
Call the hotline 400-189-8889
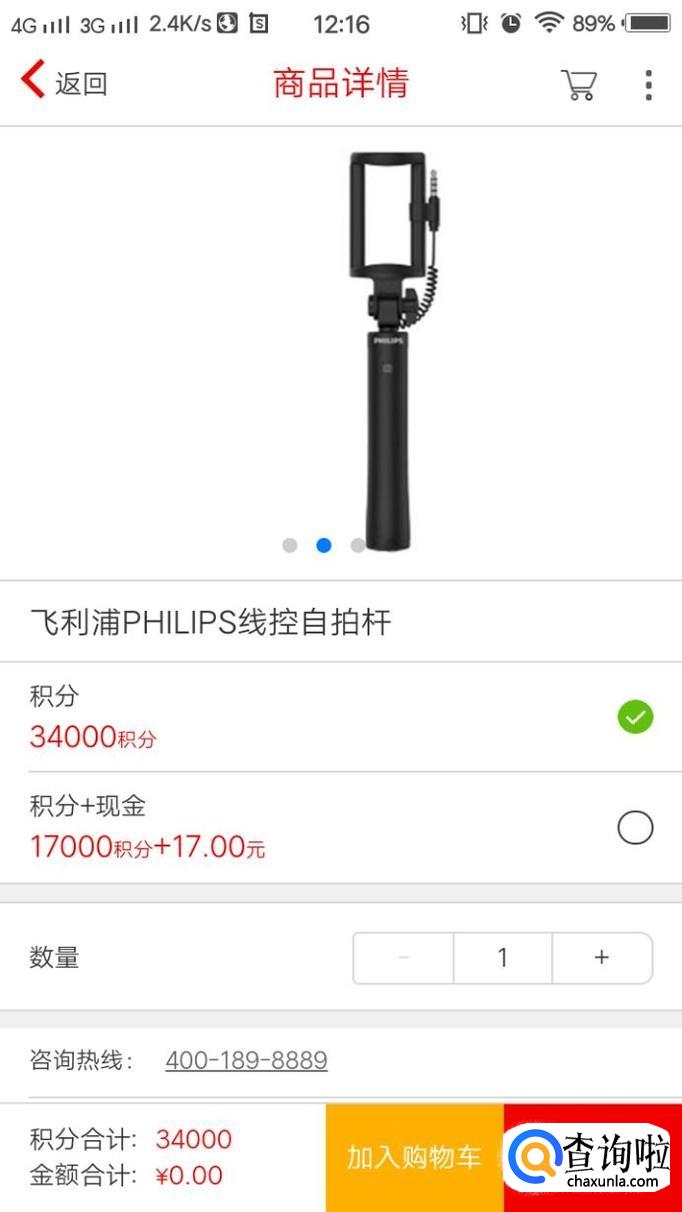point(246,1060)
